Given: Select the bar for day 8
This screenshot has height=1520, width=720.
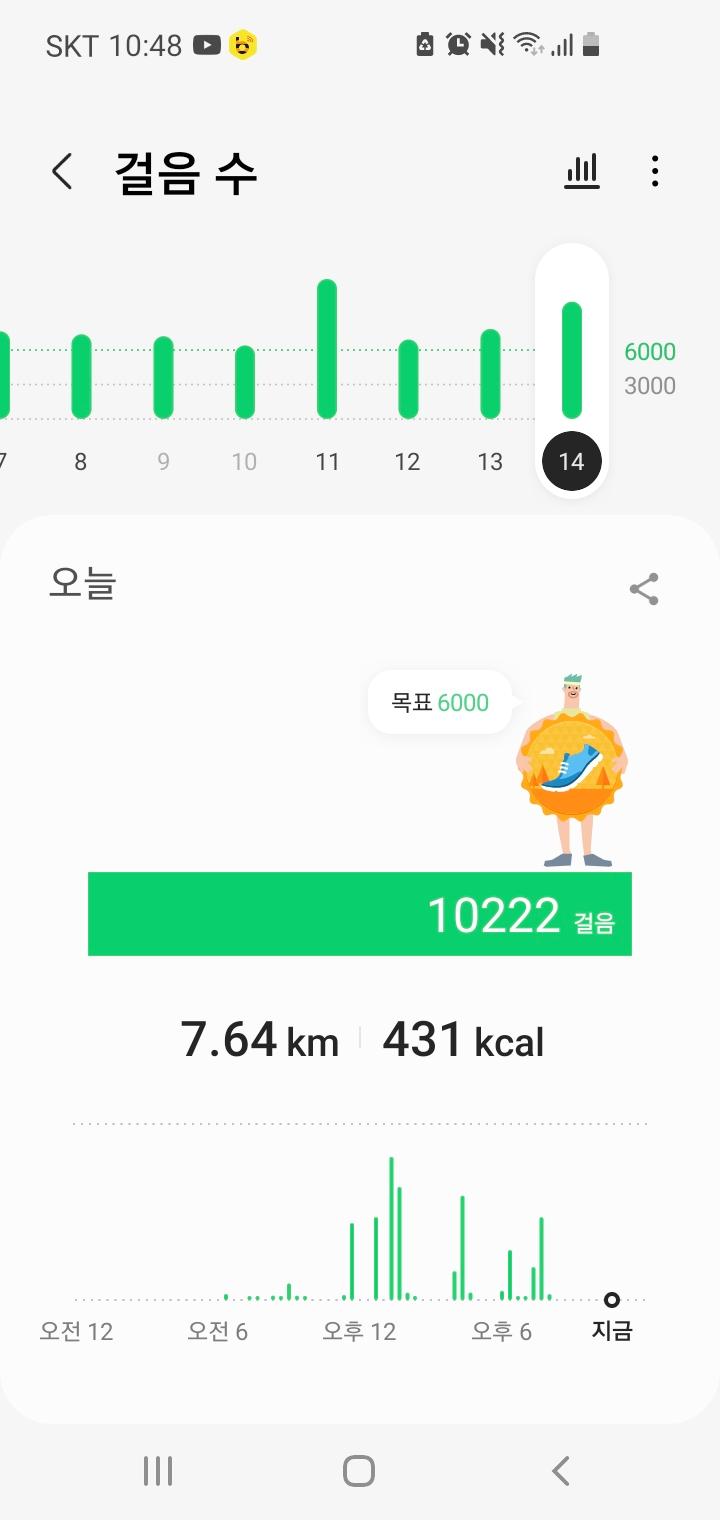Looking at the screenshot, I should click(81, 377).
